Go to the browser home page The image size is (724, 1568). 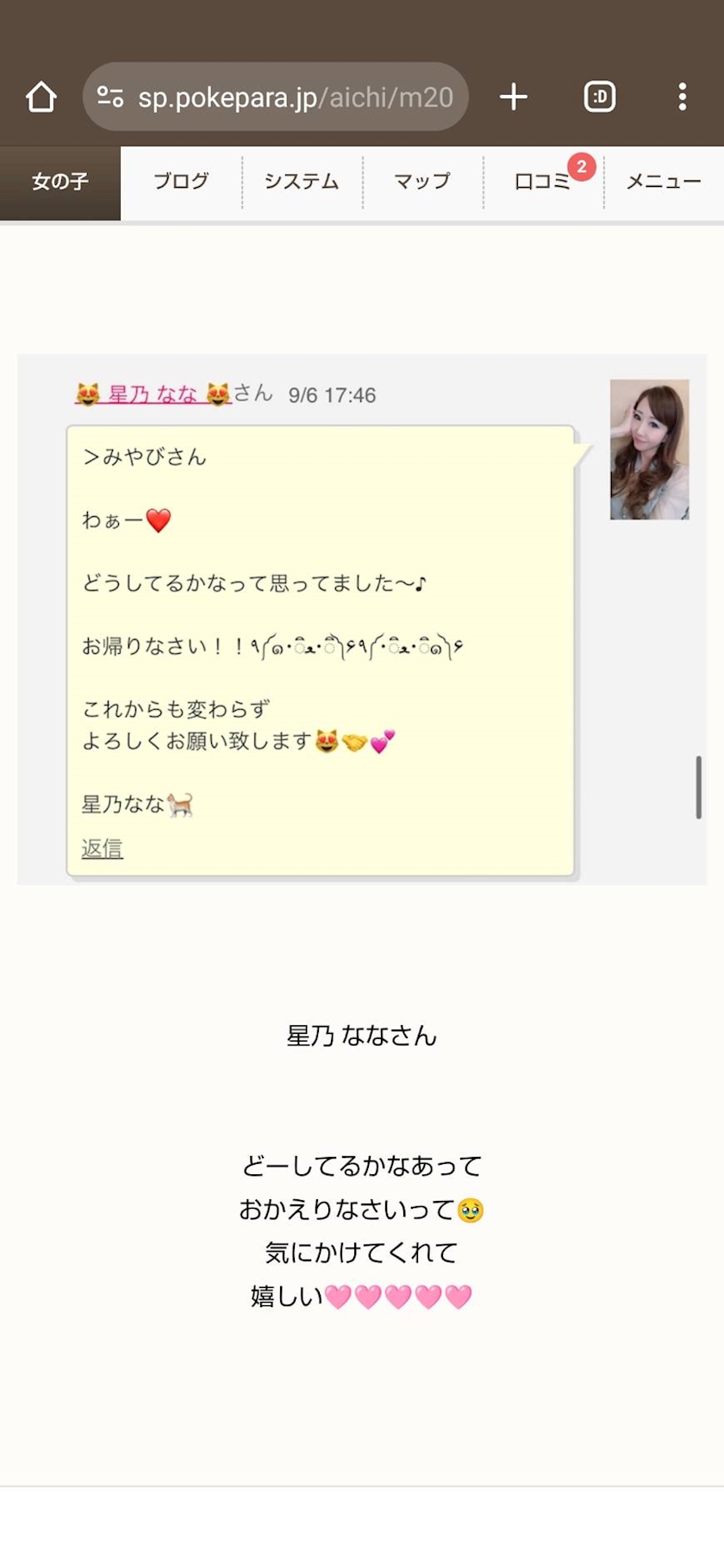click(41, 96)
